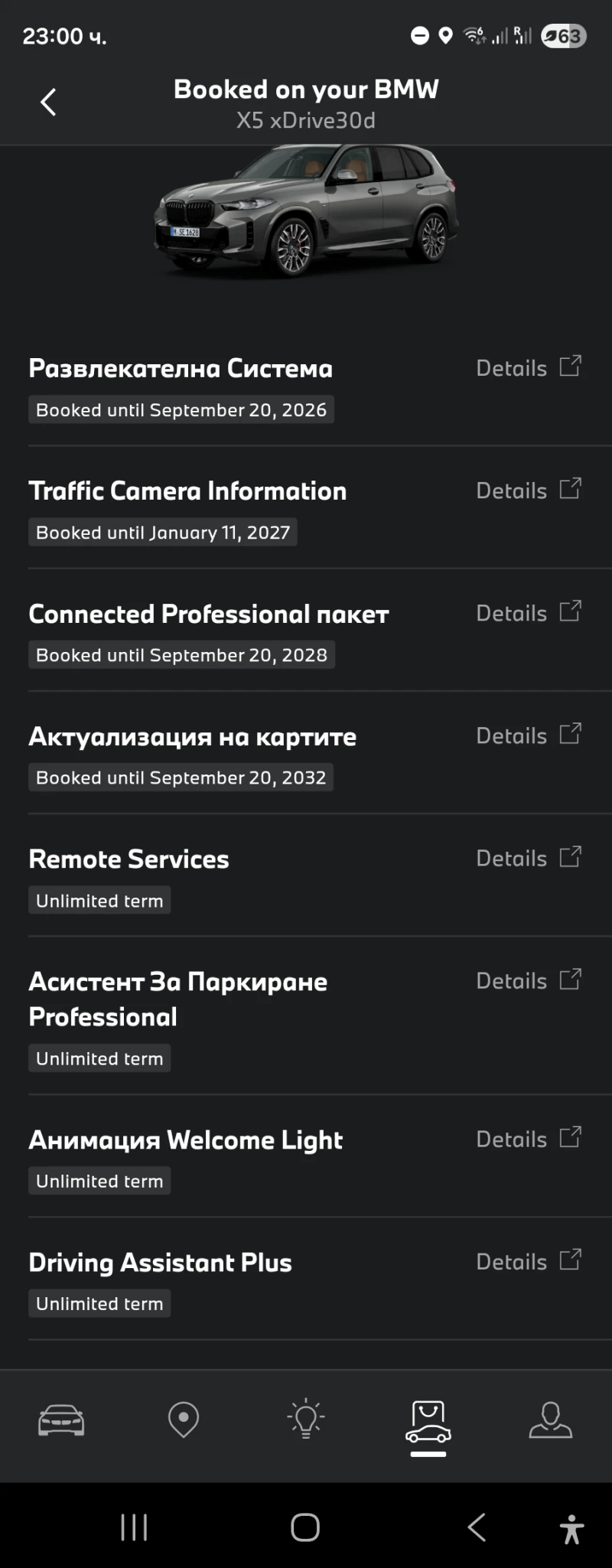Screen dimensions: 612x1568
Task: Open the map location tab
Action: 184,1420
